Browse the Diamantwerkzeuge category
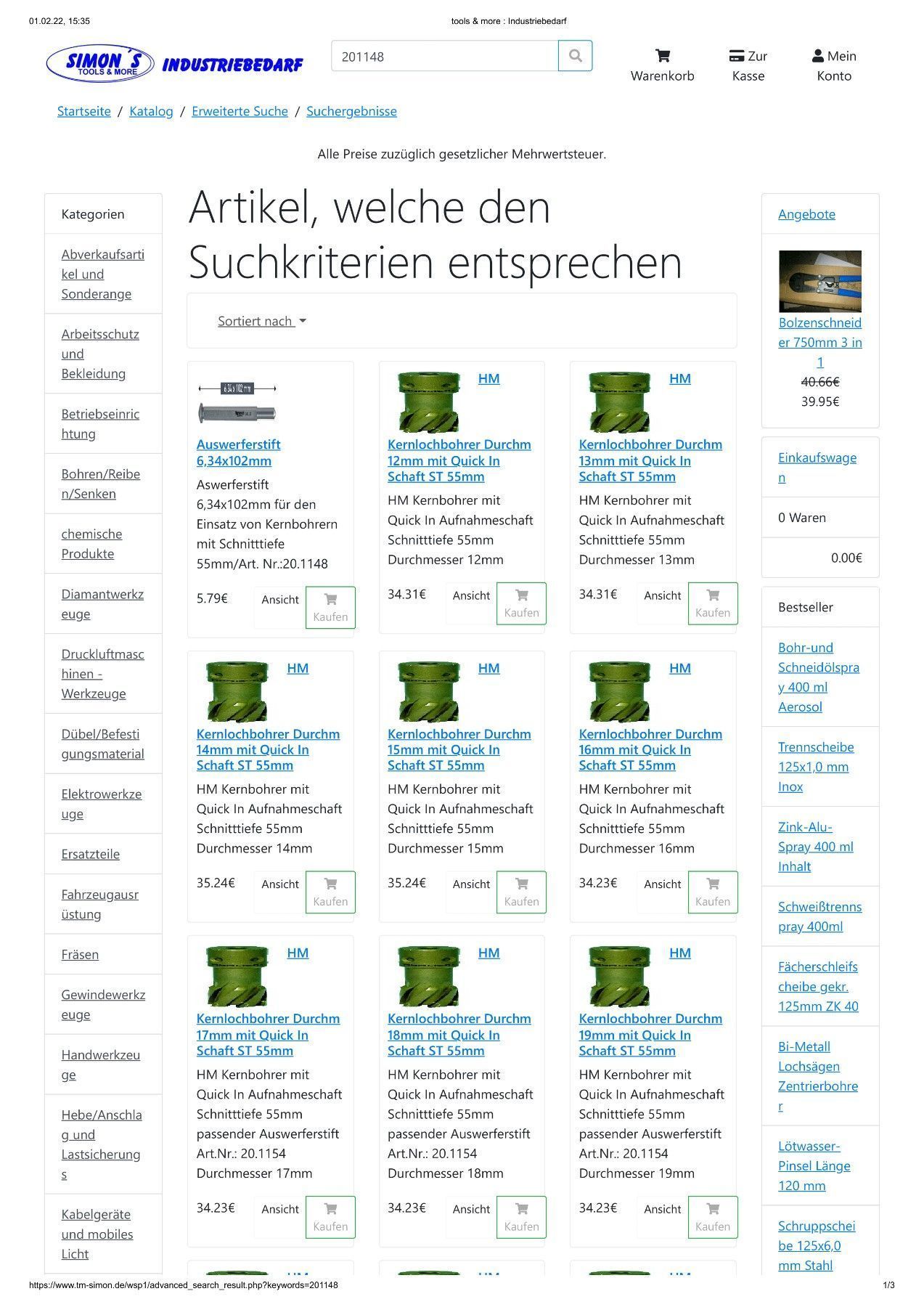Screen dimensions: 924x1307 pos(102,603)
